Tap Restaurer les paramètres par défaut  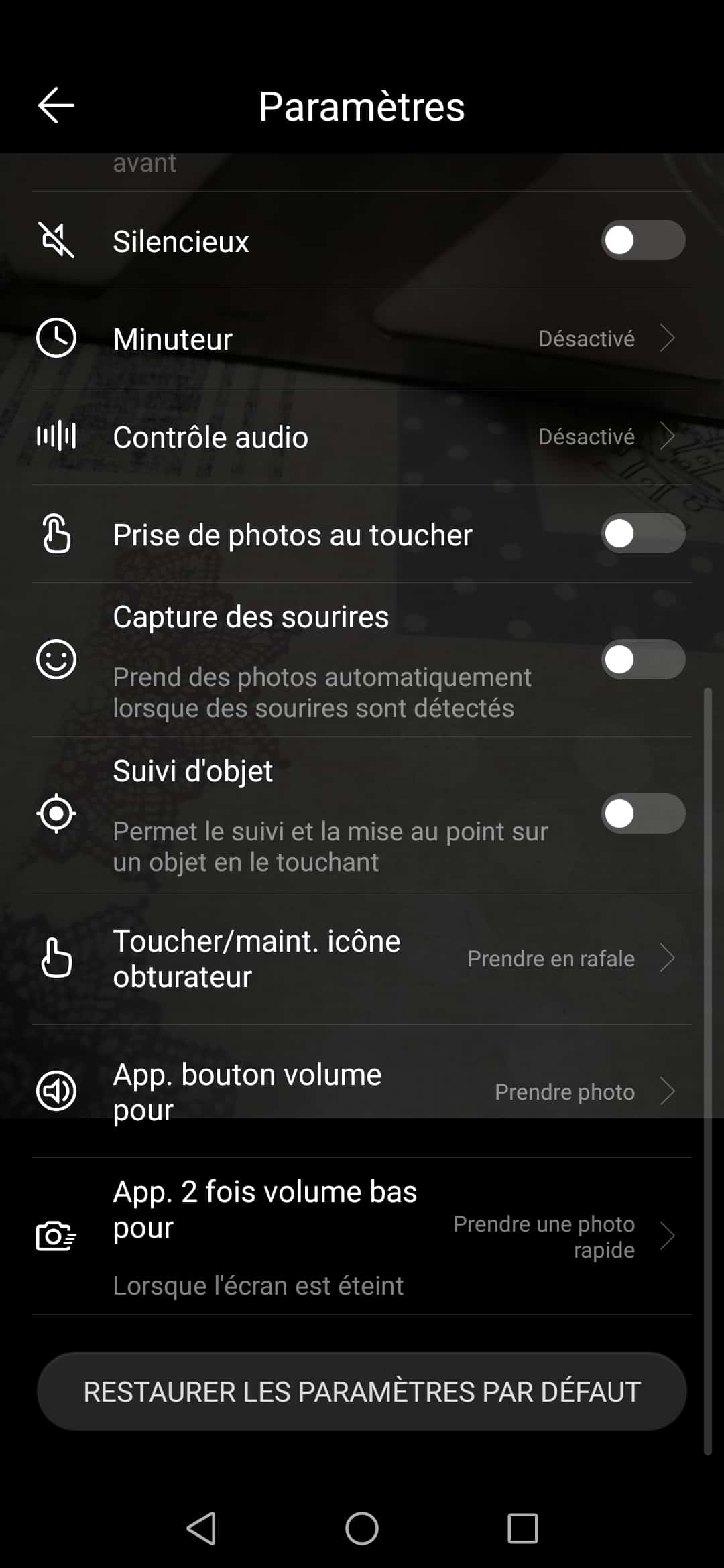click(x=362, y=1392)
